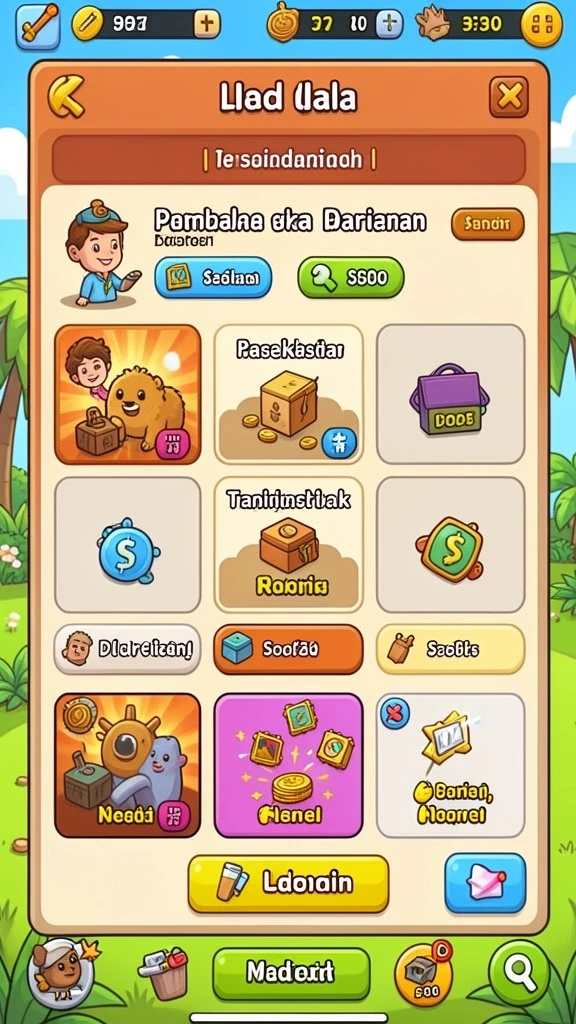Open the purple bag item card
576x1024 pixels.
(451, 394)
